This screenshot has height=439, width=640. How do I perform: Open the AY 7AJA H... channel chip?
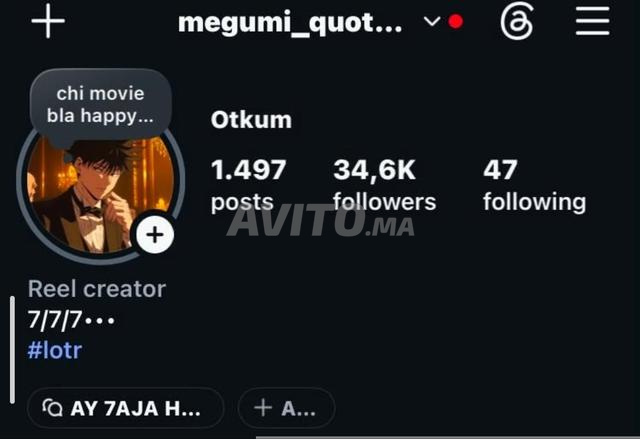point(125,408)
